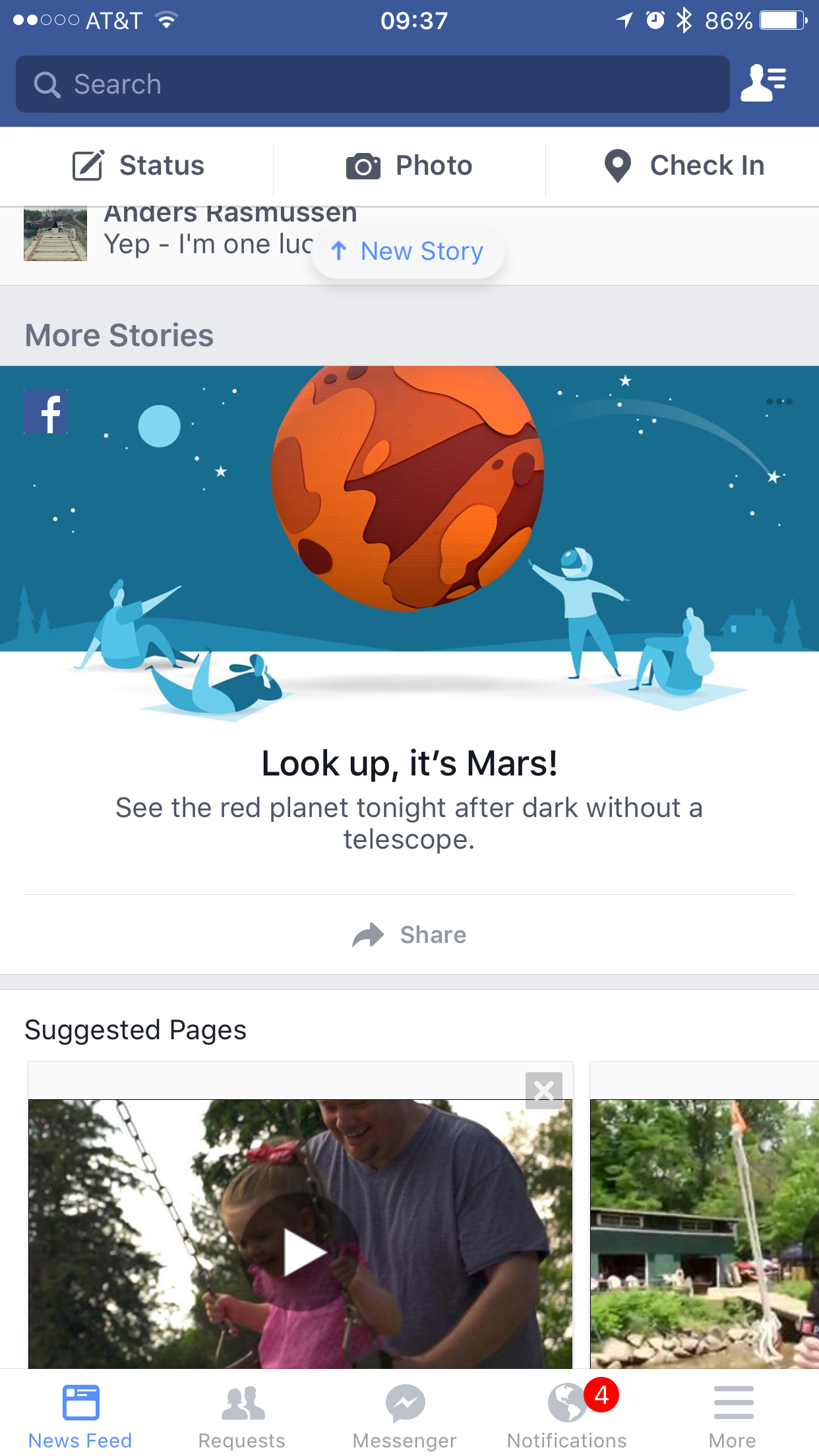The image size is (819, 1456).
Task: Switch to the News Feed tab
Action: click(x=80, y=1415)
